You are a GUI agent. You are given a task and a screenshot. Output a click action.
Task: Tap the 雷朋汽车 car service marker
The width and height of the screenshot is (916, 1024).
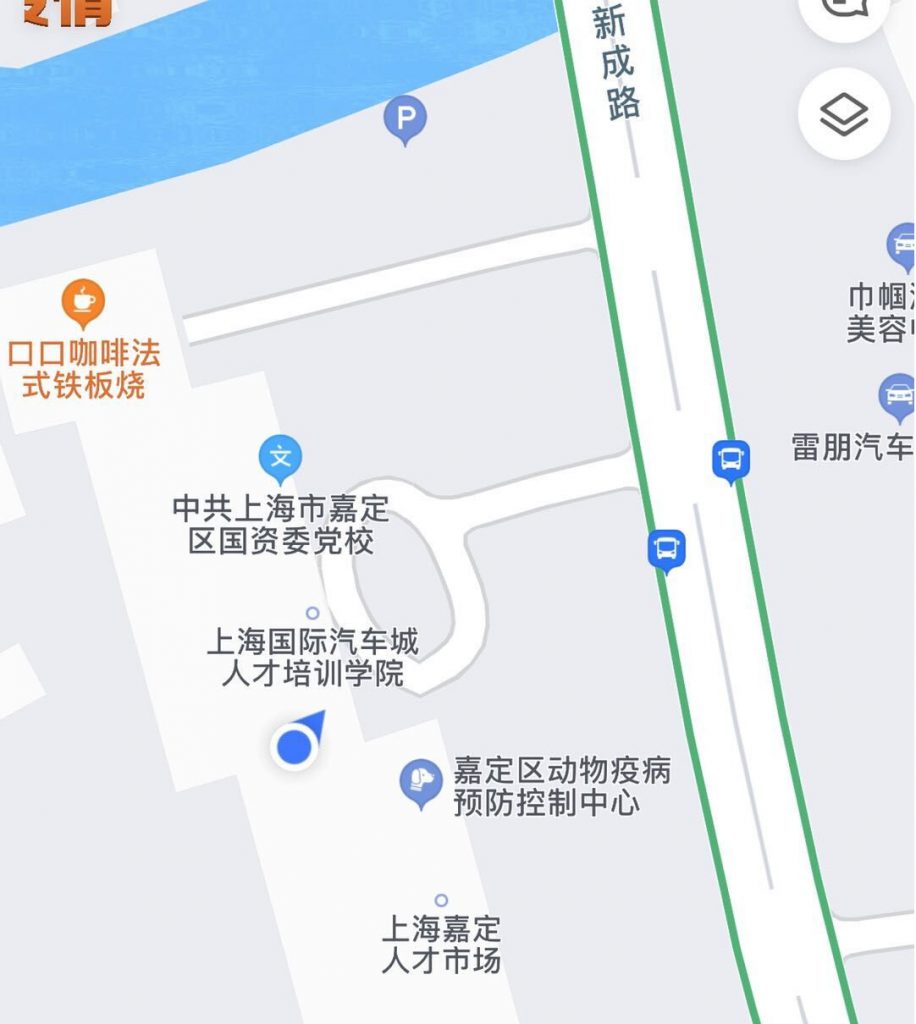899,396
